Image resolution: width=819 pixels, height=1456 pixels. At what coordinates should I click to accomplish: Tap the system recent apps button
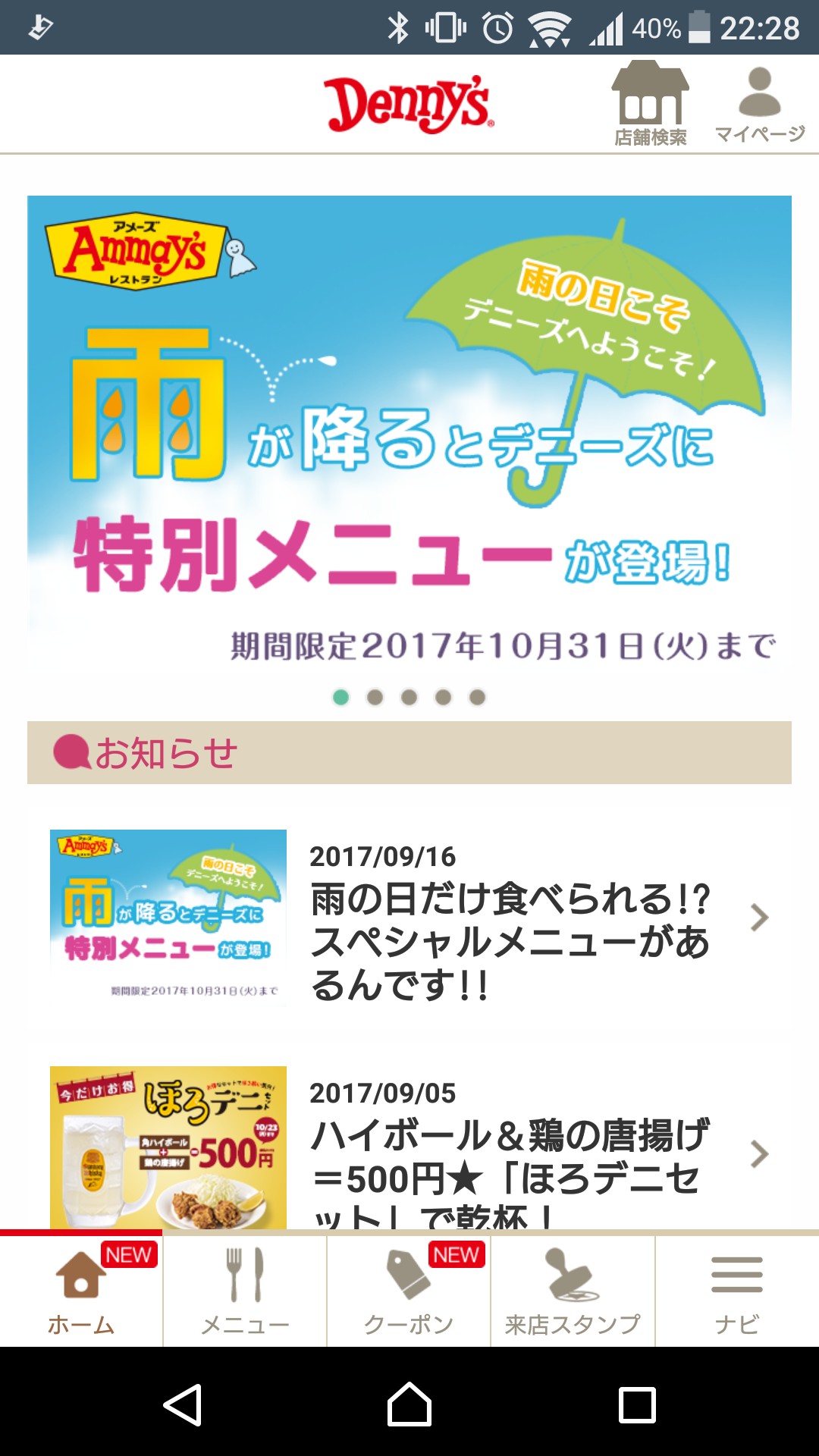pyautogui.click(x=637, y=1404)
